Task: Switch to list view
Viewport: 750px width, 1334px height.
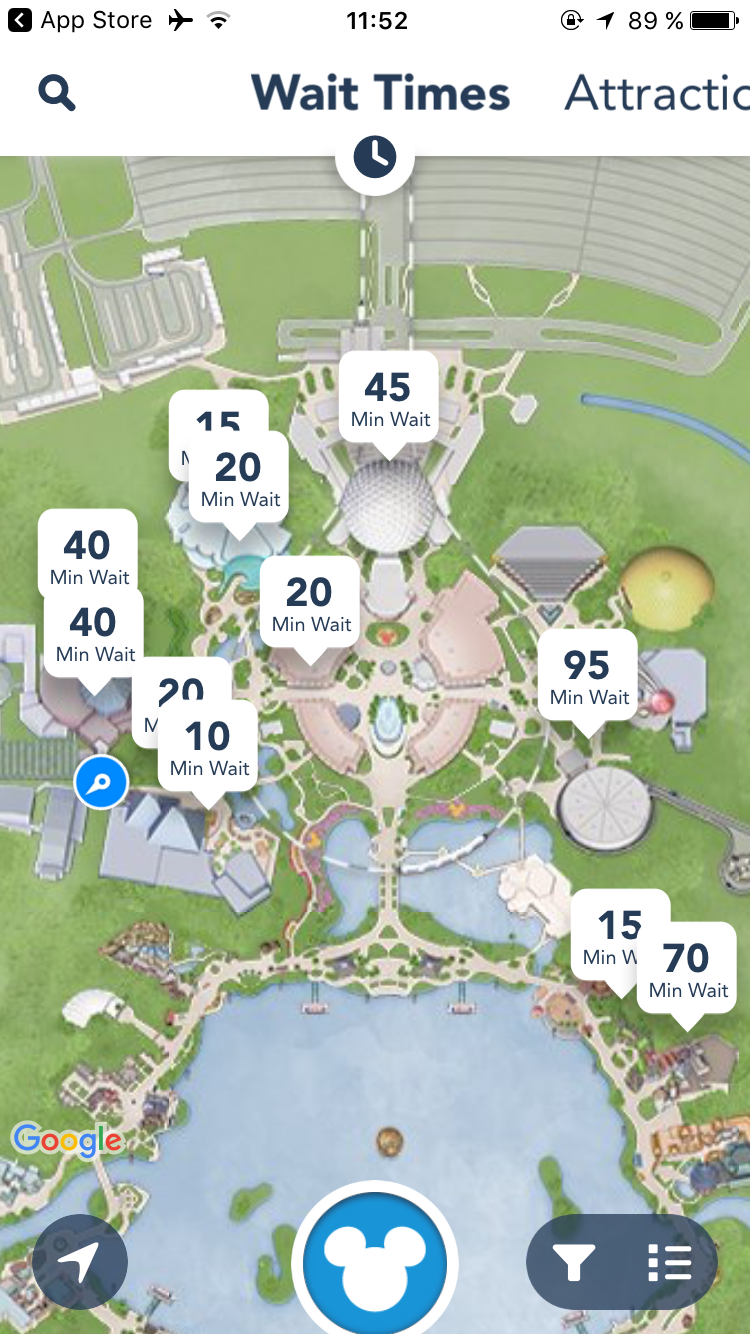Action: point(669,1262)
